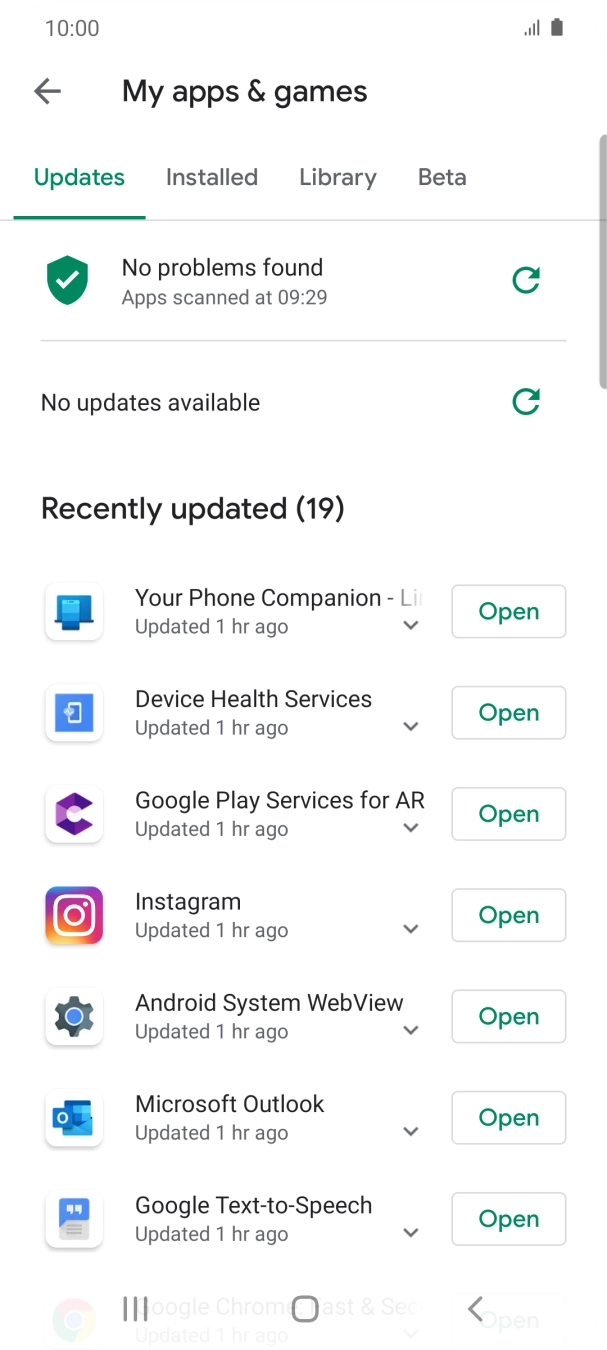Show recent apps from navigation bar
Viewport: 607px width, 1350px height.
[135, 1308]
